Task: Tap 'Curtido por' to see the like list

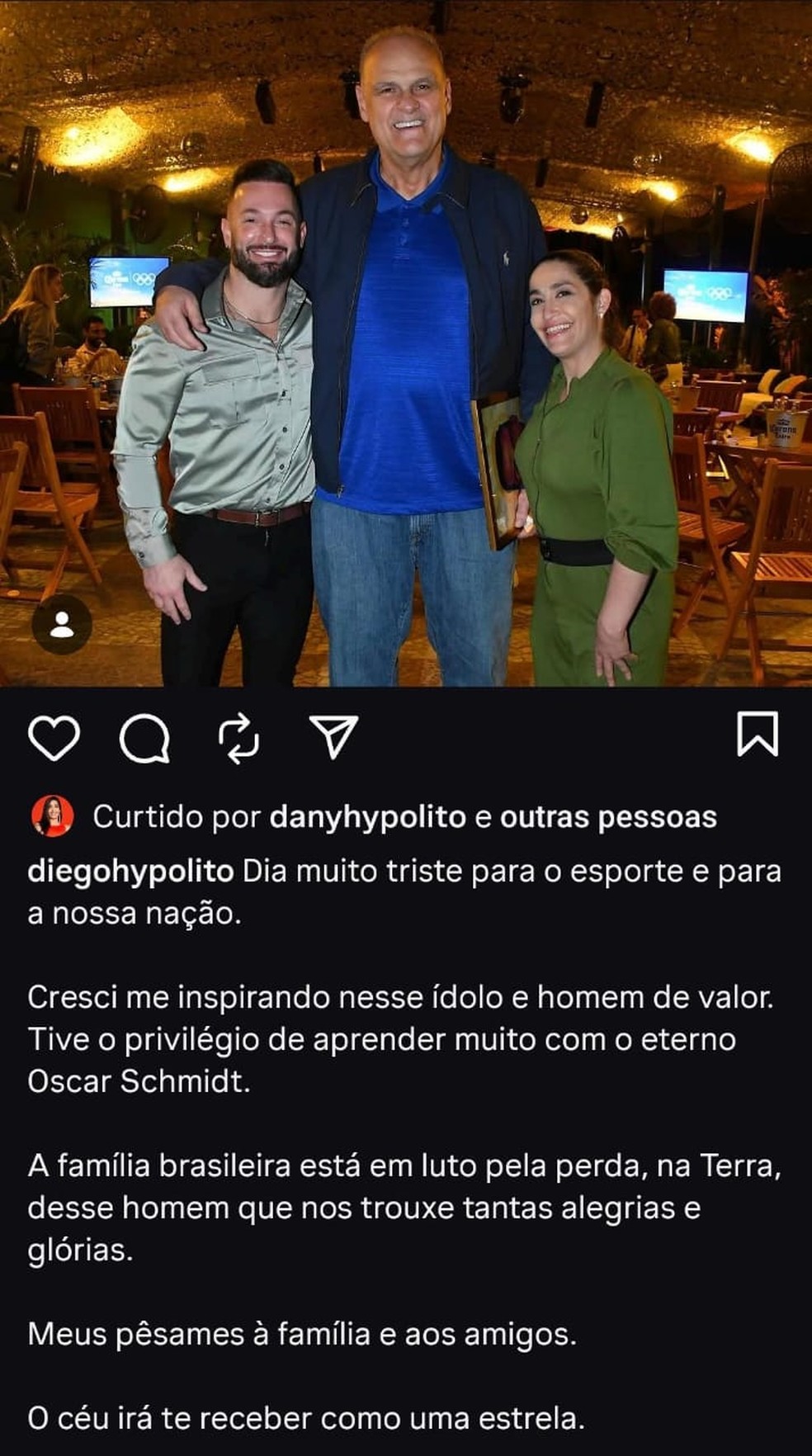Action: pyautogui.click(x=177, y=818)
